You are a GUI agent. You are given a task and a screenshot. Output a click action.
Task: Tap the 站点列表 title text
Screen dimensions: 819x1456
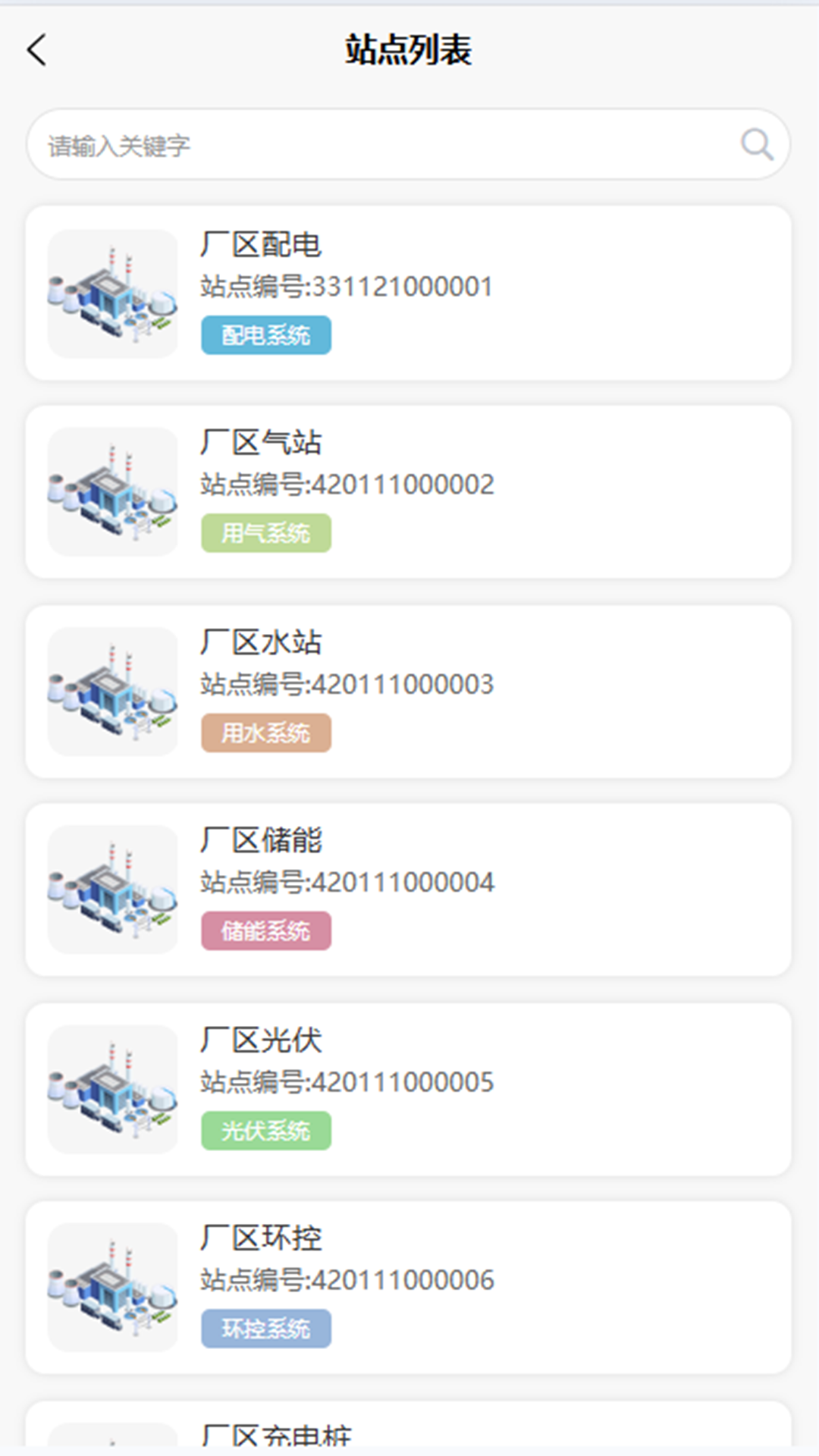[409, 49]
